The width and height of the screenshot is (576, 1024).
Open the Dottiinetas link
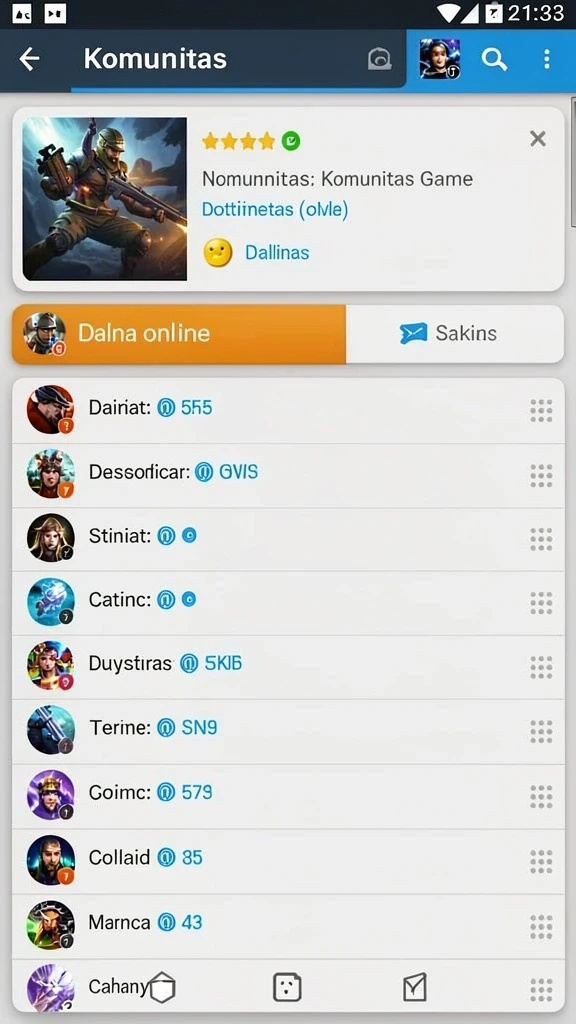(275, 210)
